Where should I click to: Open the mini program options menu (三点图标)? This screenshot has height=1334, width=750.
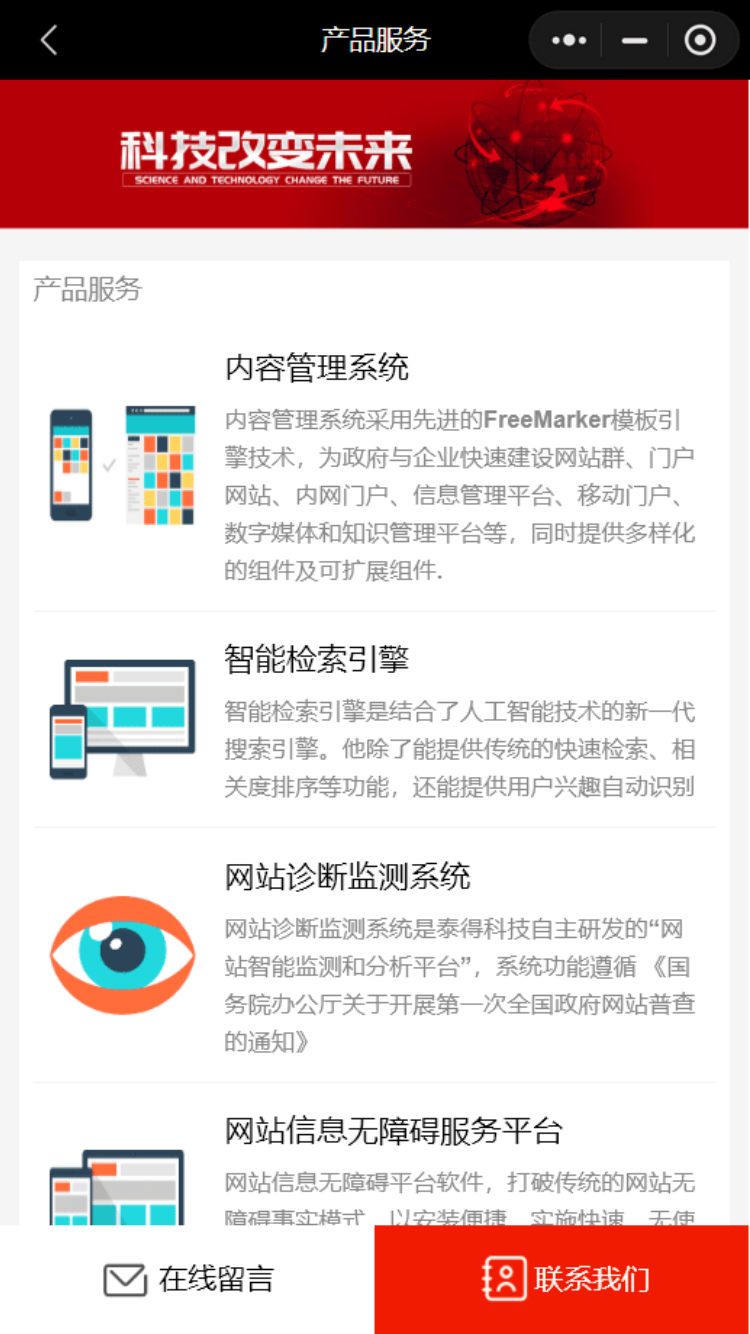coord(567,40)
